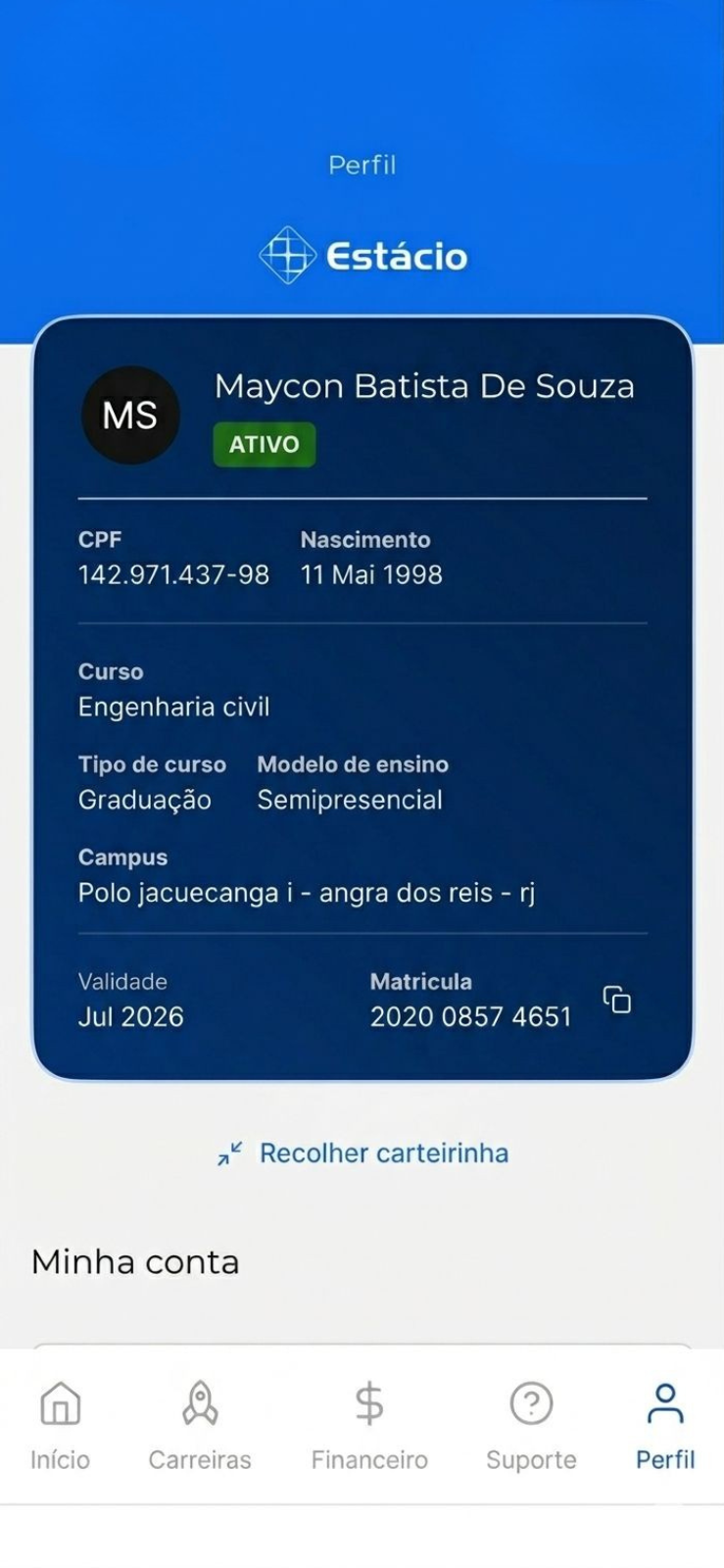Tap the MS profile avatar
The image size is (724, 1568).
130,414
